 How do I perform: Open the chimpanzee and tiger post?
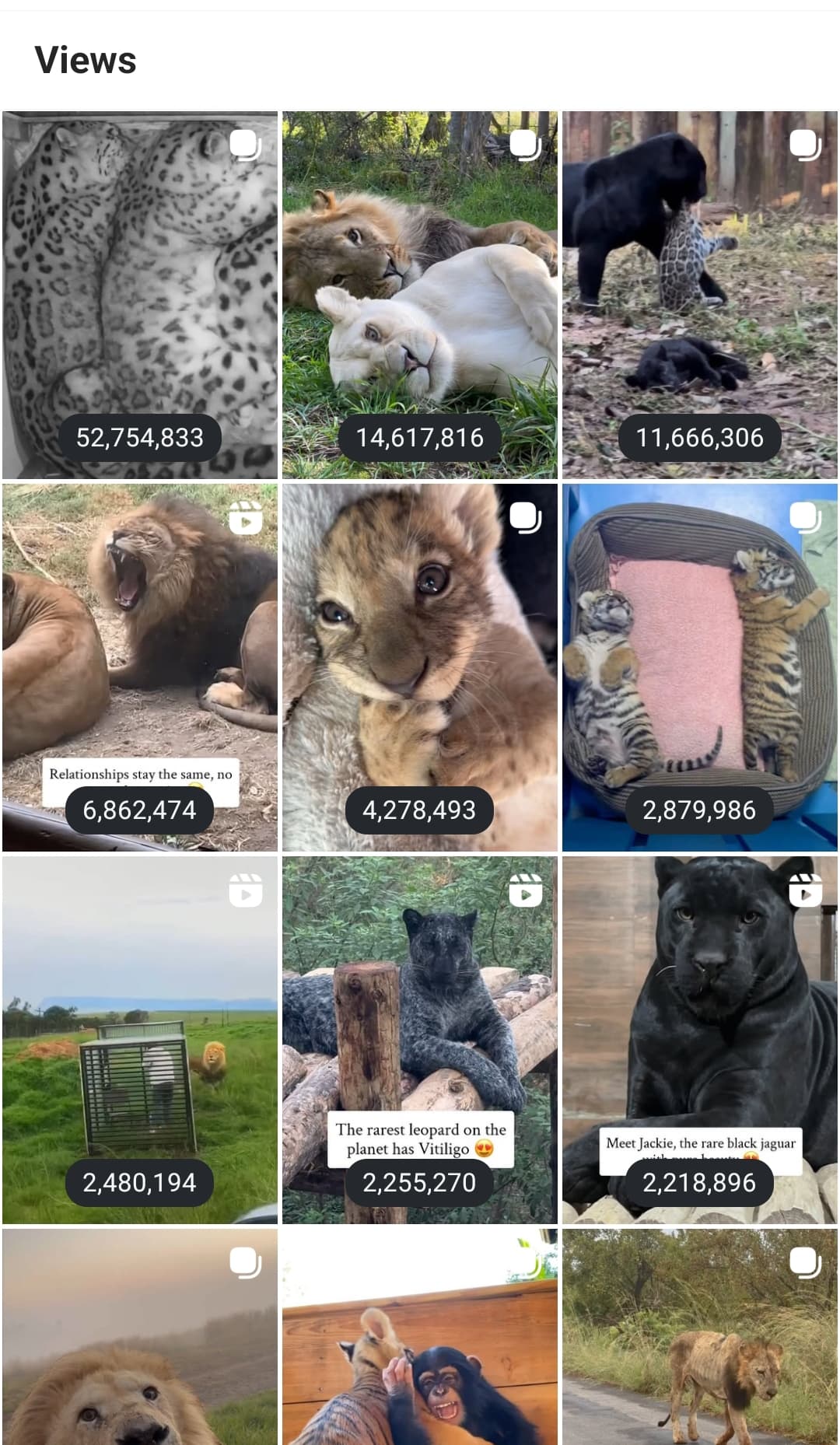coord(420,1337)
